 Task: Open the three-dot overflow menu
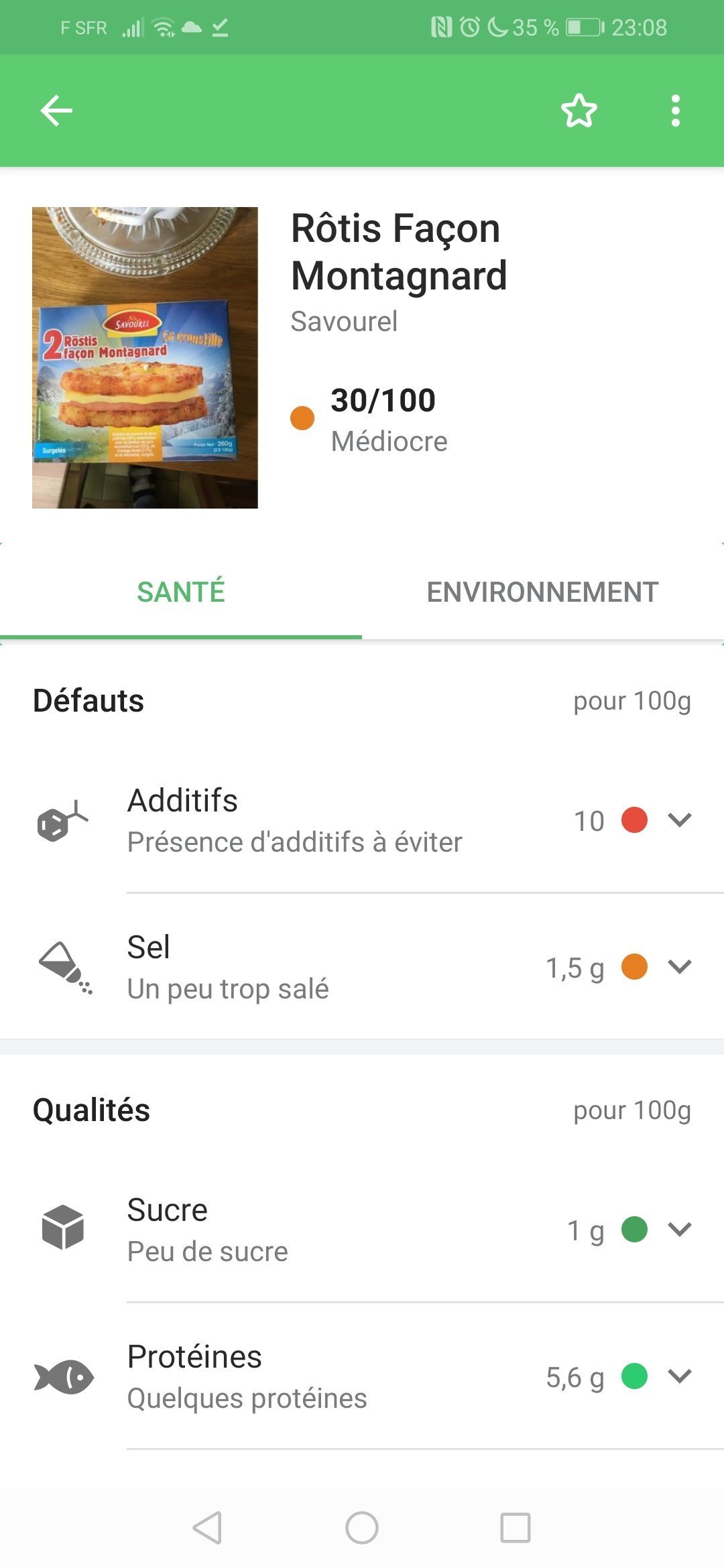tap(676, 111)
